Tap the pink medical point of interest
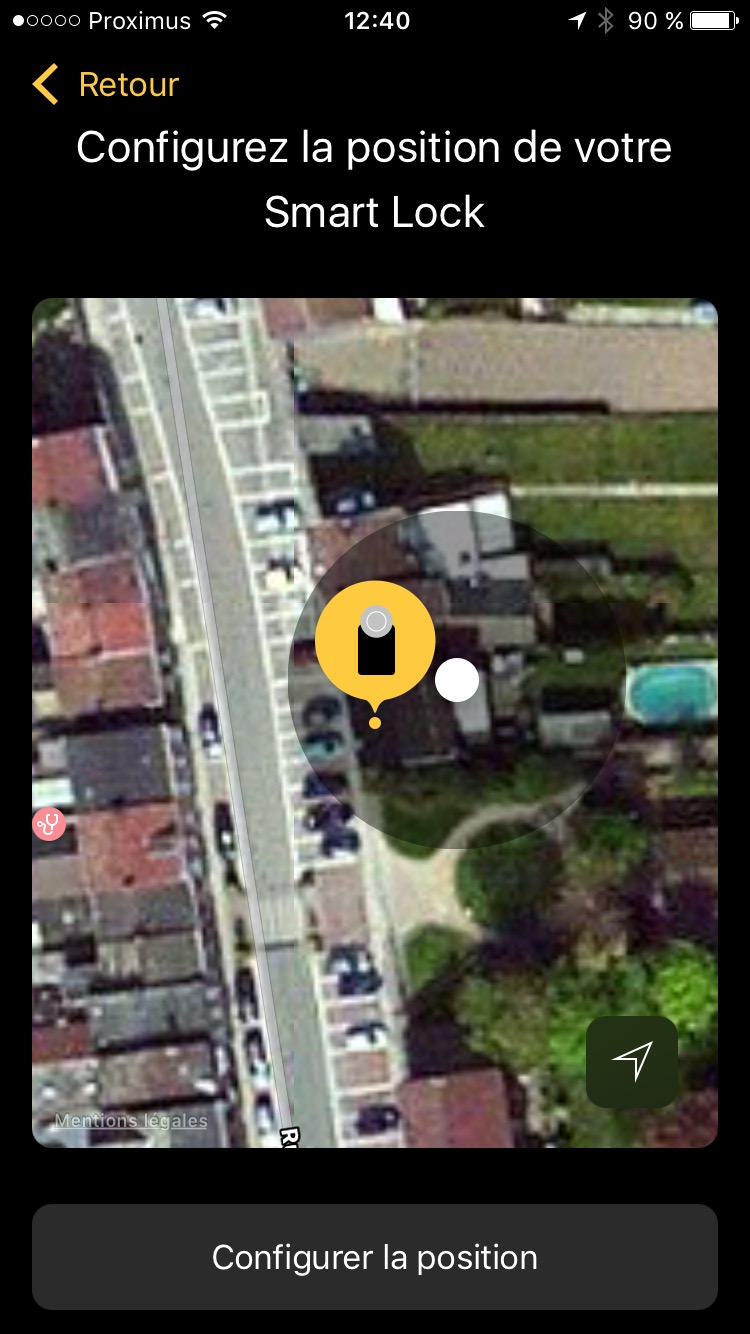Viewport: 750px width, 1334px height. coord(49,824)
